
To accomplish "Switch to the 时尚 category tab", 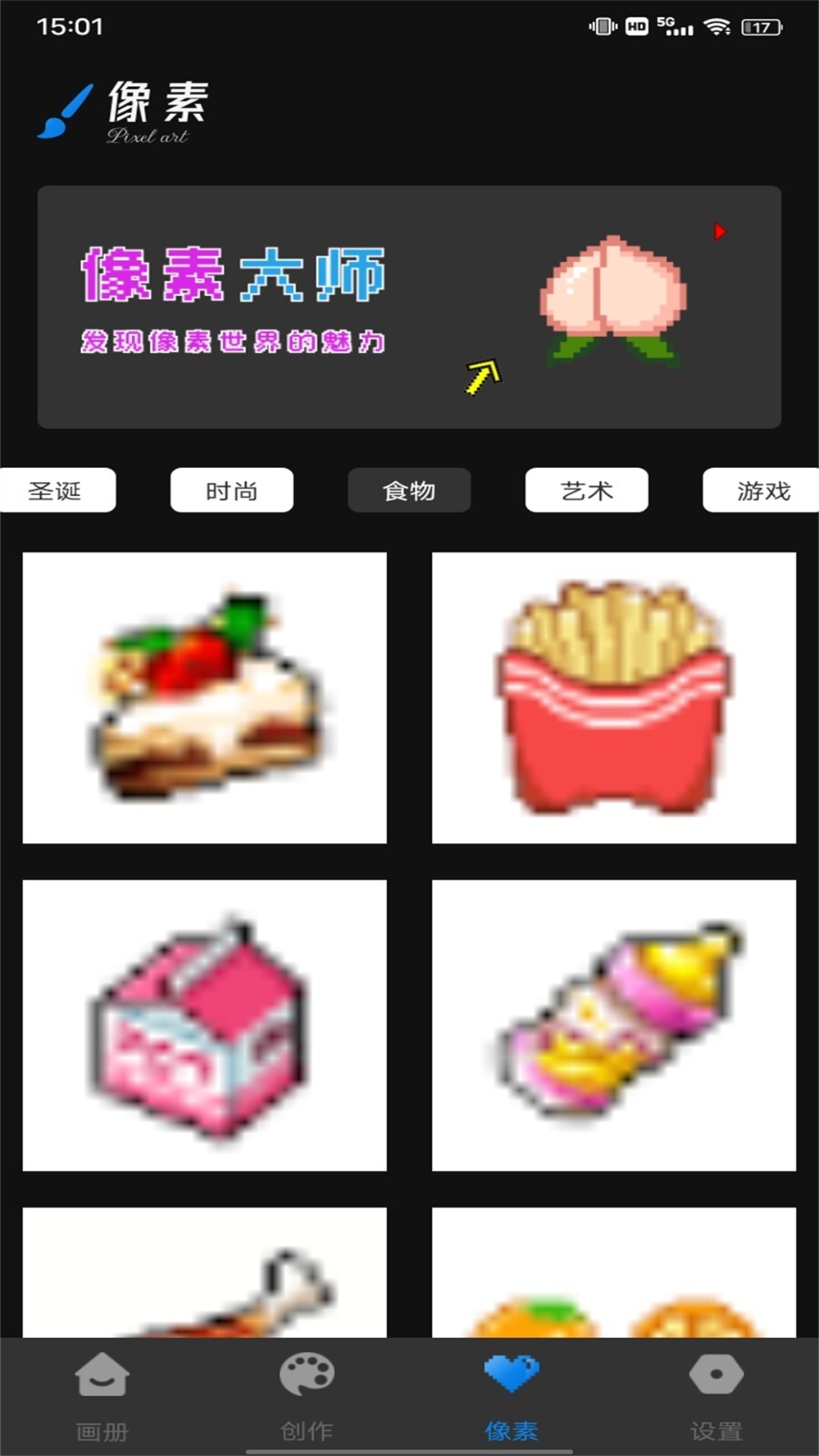I will click(x=231, y=490).
